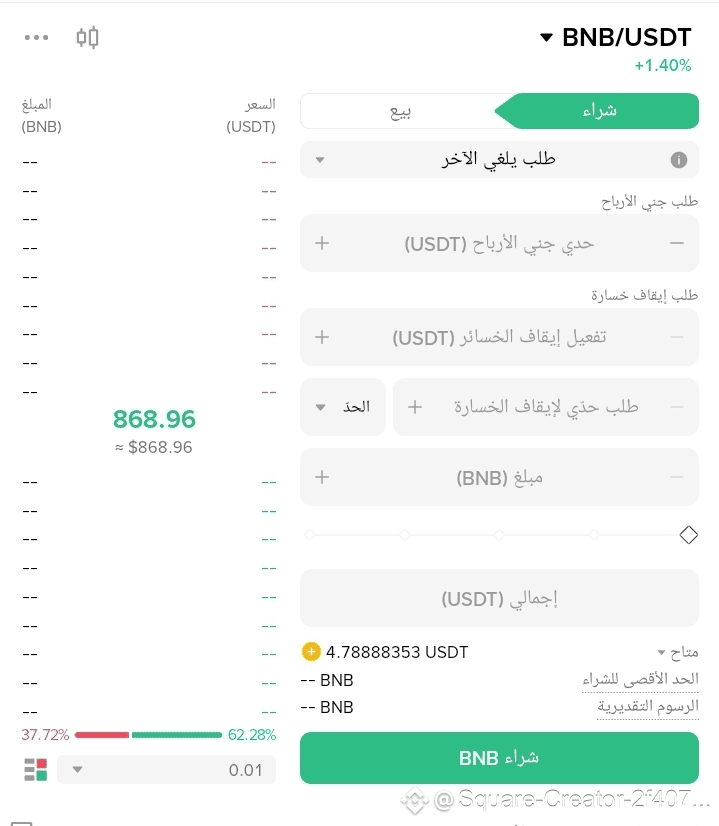Switch to the بيع (sell) tab

point(402,111)
